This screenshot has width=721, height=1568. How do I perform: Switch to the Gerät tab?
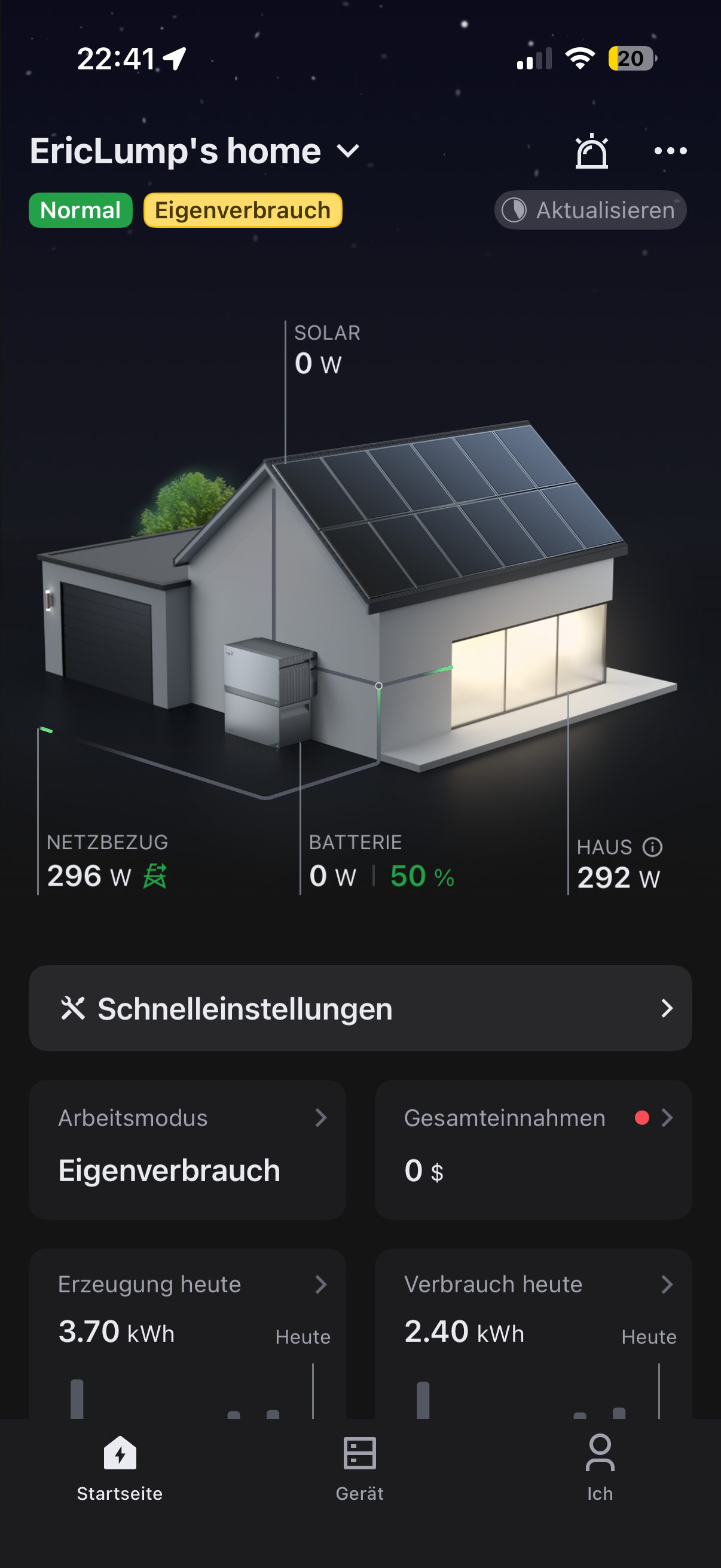pyautogui.click(x=359, y=1468)
